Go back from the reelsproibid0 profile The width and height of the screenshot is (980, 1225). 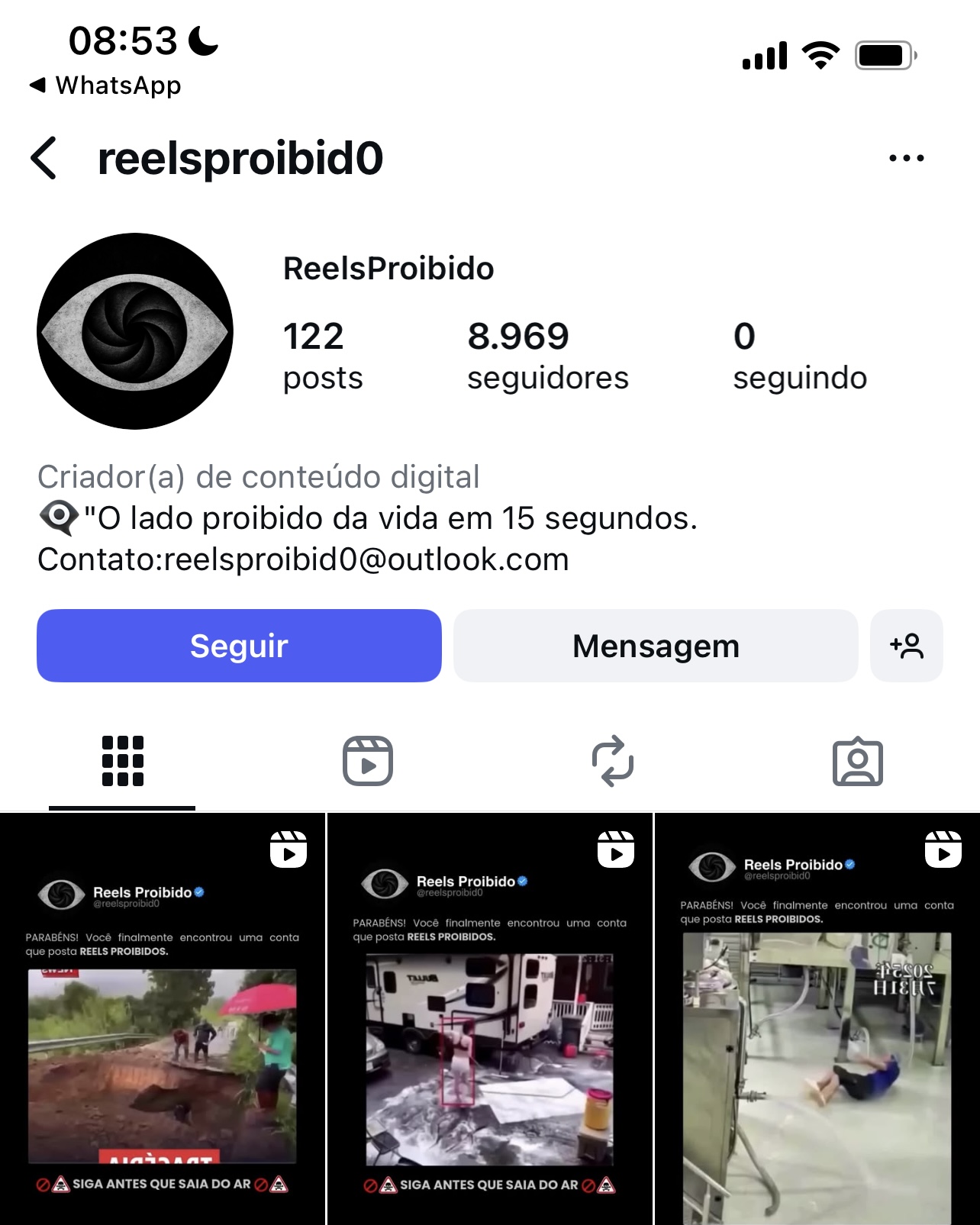(44, 158)
